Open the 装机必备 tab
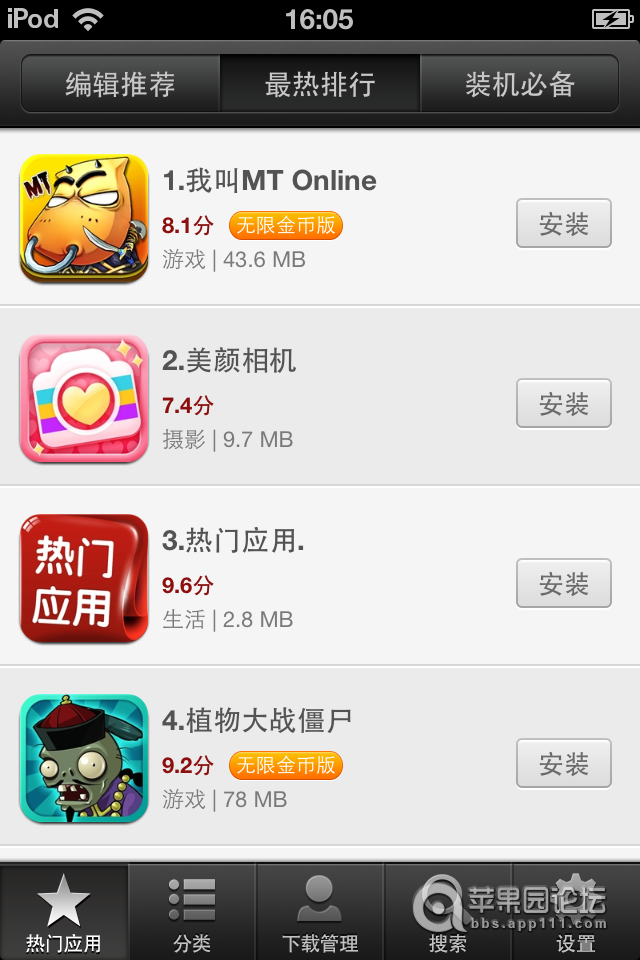Viewport: 640px width, 960px height. [x=520, y=84]
